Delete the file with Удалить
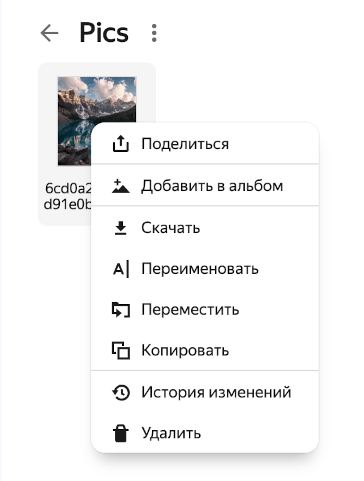Image resolution: width=364 pixels, height=481 pixels. [x=205, y=433]
